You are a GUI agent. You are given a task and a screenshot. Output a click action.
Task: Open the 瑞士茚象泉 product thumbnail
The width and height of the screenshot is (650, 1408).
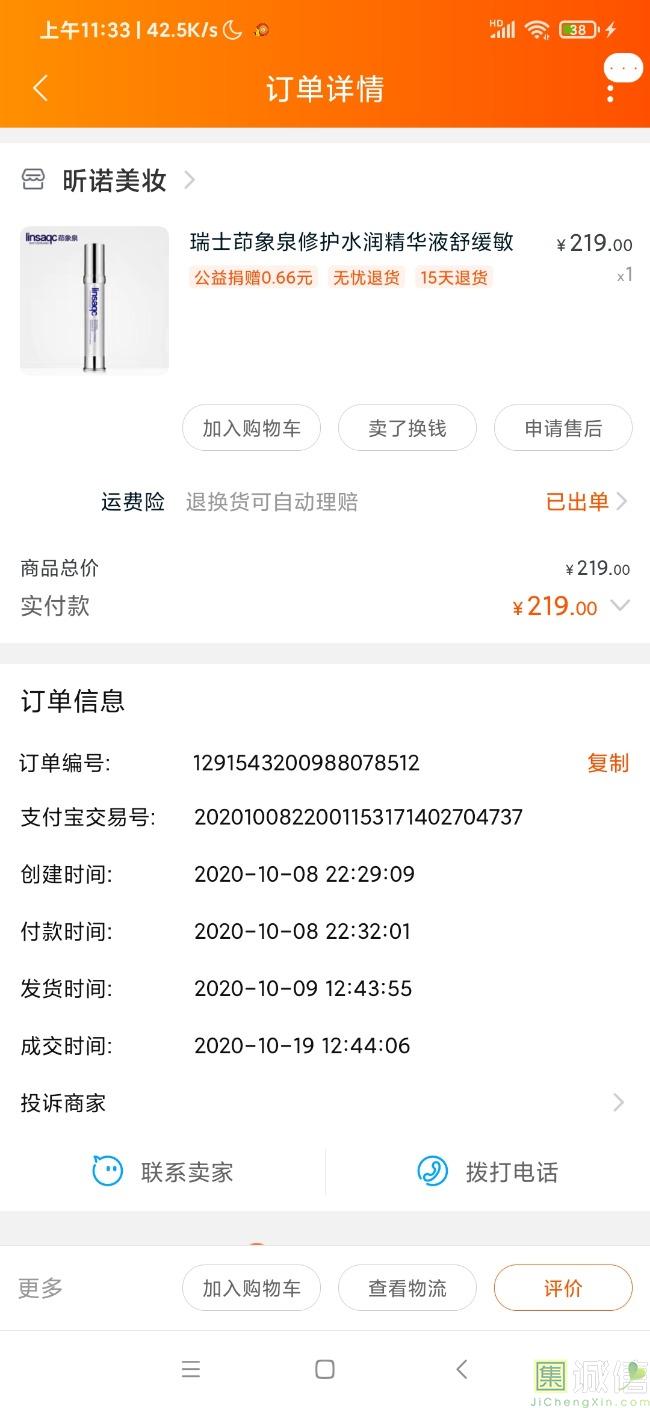coord(94,300)
